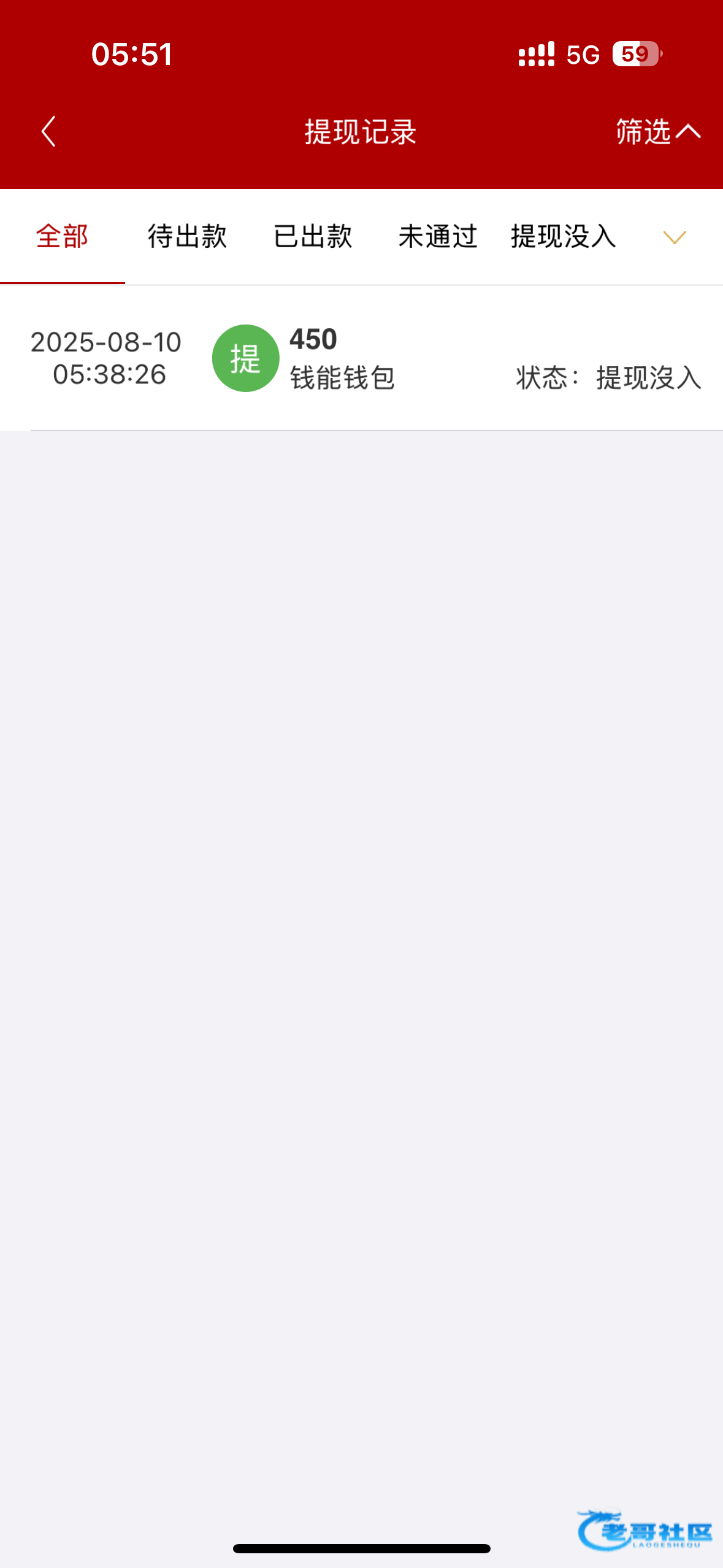Screen dimensions: 723x1568
Task: Open the 450 钱能钱包 withdrawal record
Action: (362, 359)
